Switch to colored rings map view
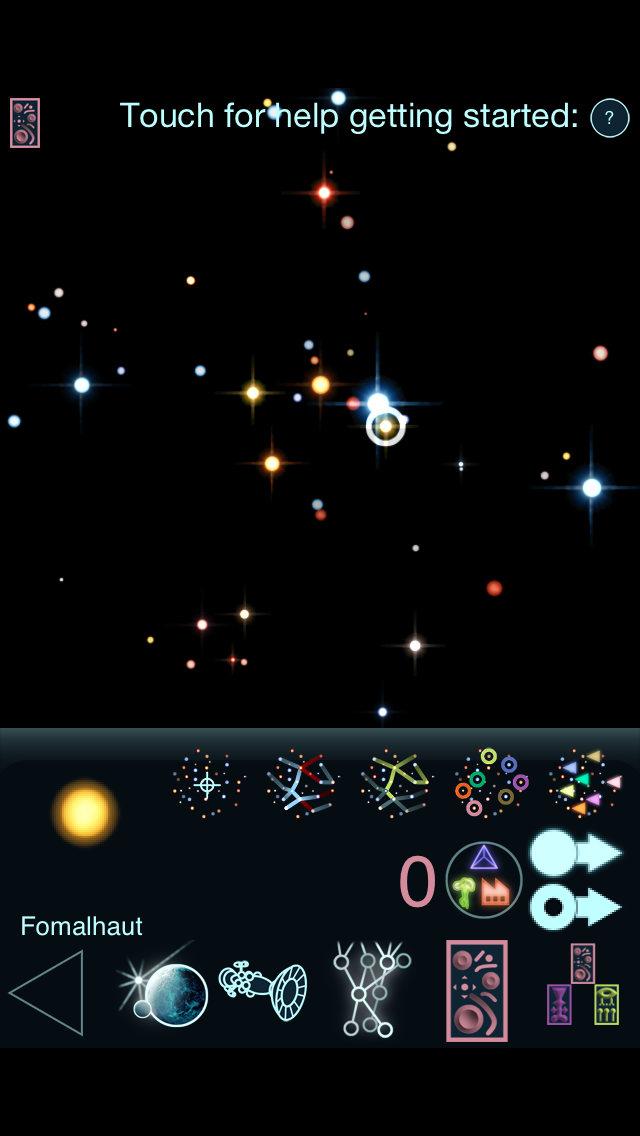 pyautogui.click(x=490, y=782)
